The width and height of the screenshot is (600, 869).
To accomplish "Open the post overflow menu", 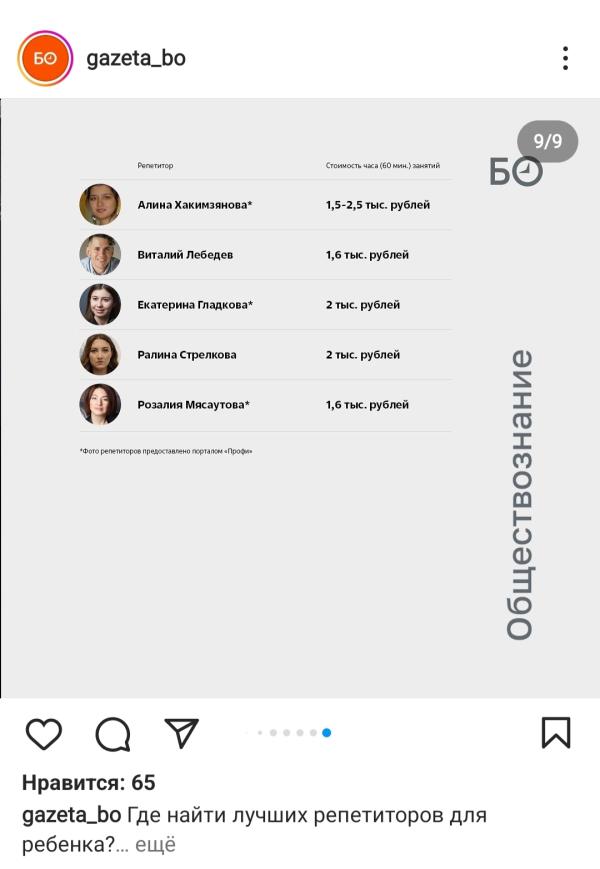I will [x=565, y=58].
